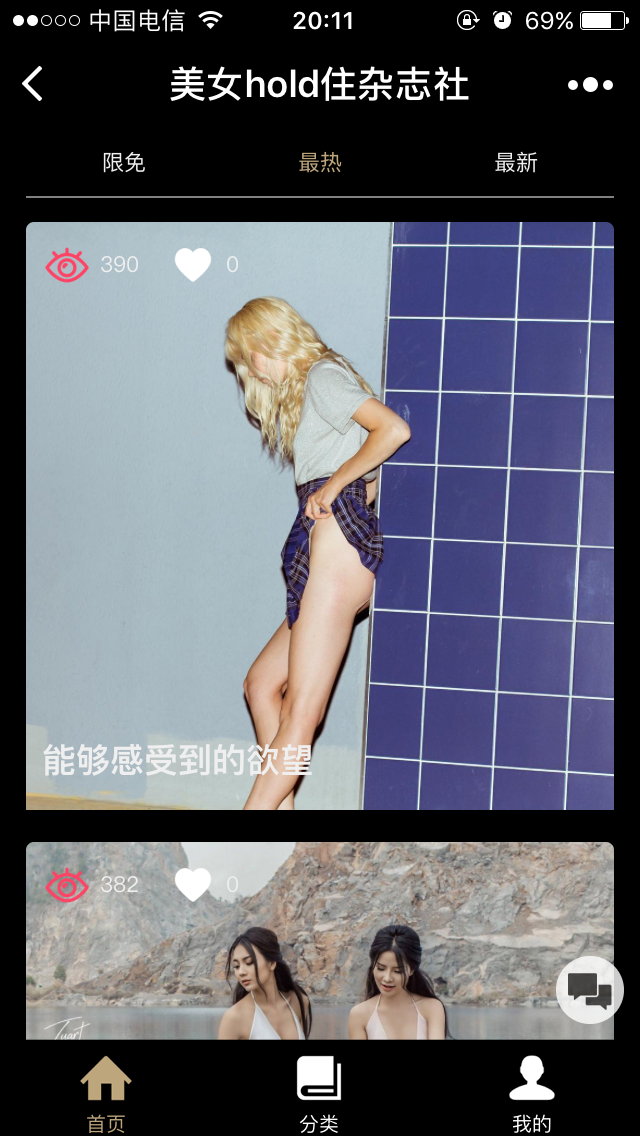This screenshot has width=640, height=1136.
Task: Go to the 首页 home tab
Action: (x=106, y=1093)
